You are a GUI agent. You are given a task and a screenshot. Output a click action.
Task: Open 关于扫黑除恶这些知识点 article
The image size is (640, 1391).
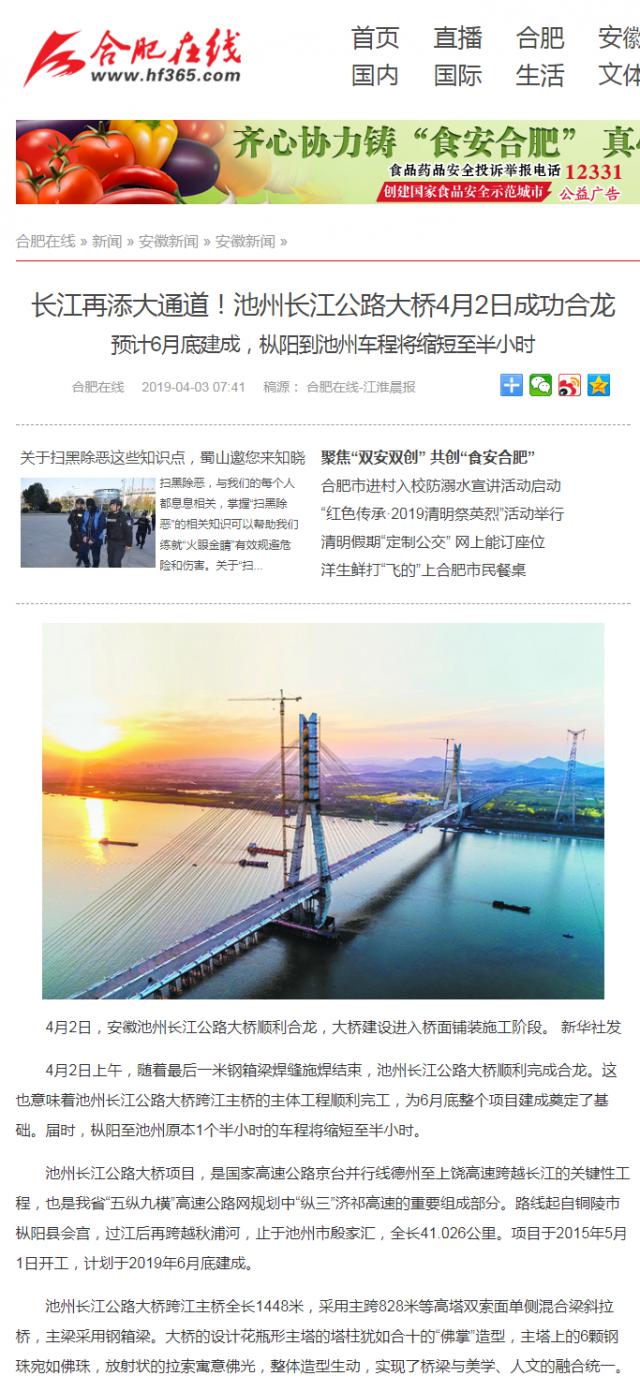(x=162, y=457)
